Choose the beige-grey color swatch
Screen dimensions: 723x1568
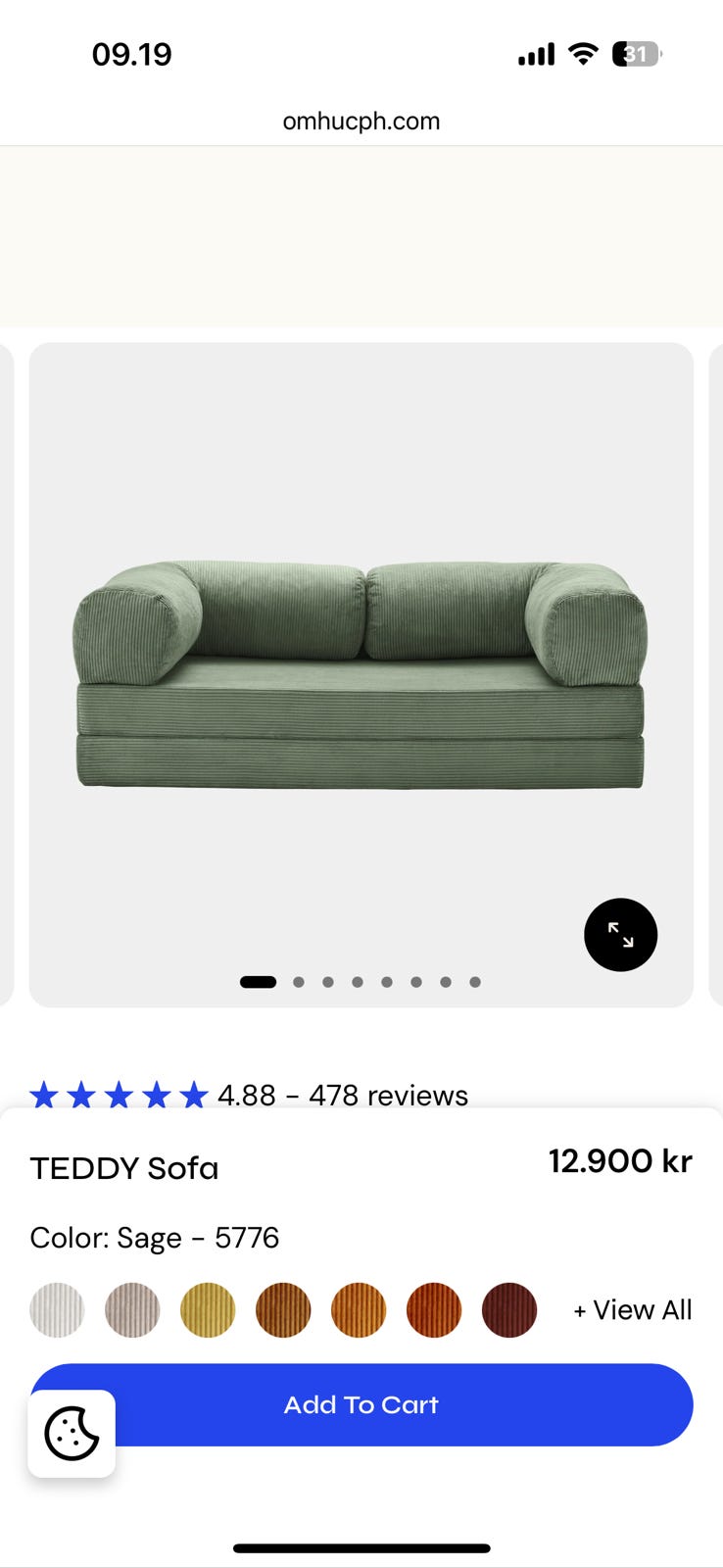pyautogui.click(x=132, y=1310)
